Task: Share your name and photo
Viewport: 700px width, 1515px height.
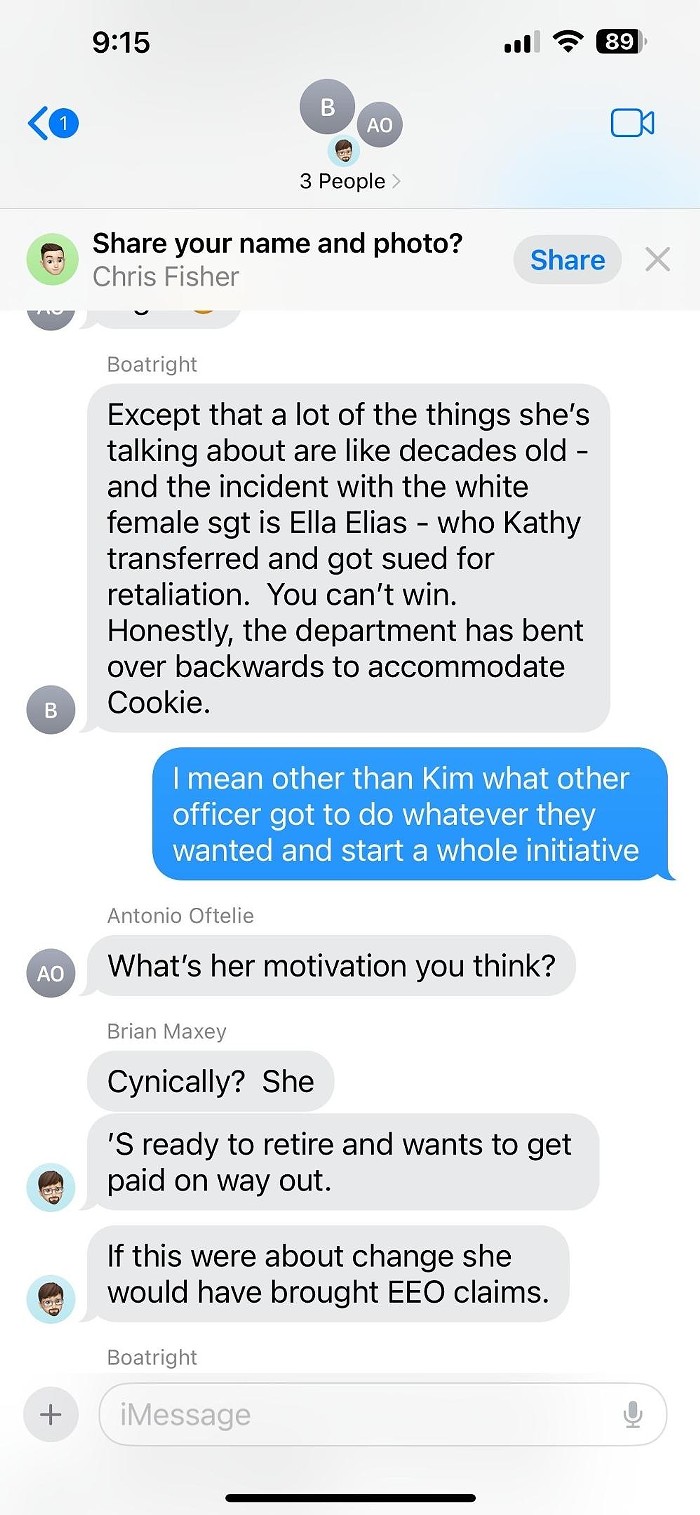Action: tap(567, 260)
